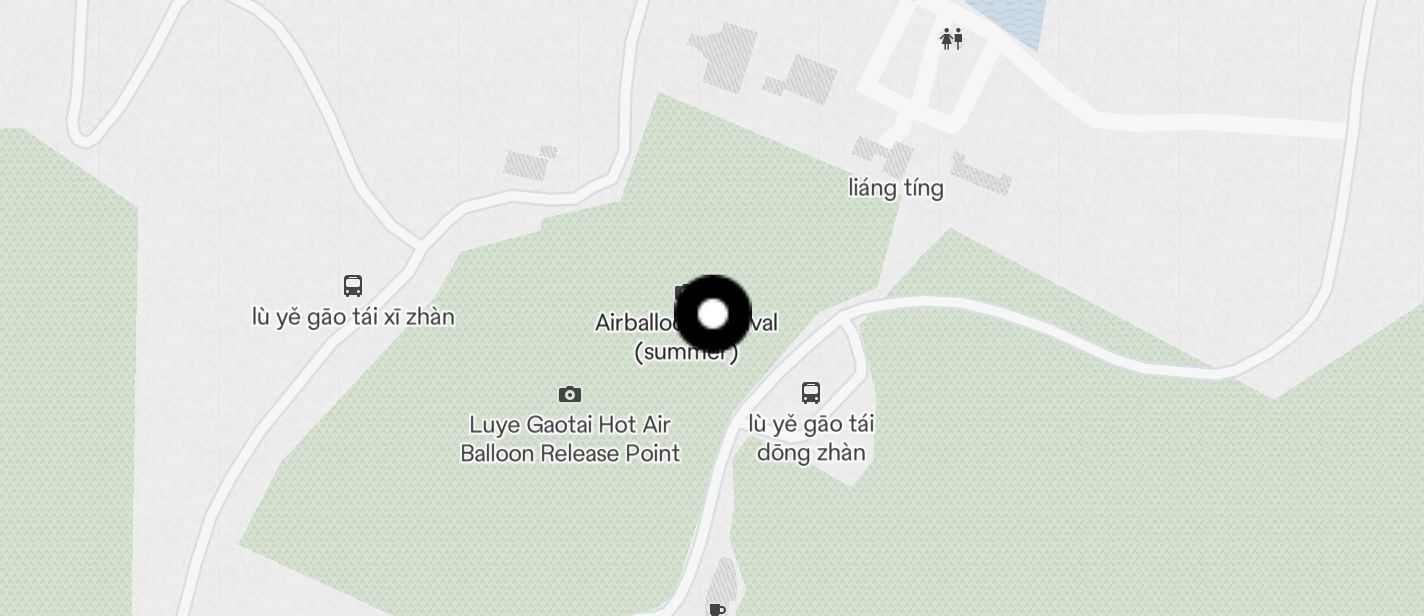Tap the black circular location pin
This screenshot has height=616, width=1424.
pos(713,315)
